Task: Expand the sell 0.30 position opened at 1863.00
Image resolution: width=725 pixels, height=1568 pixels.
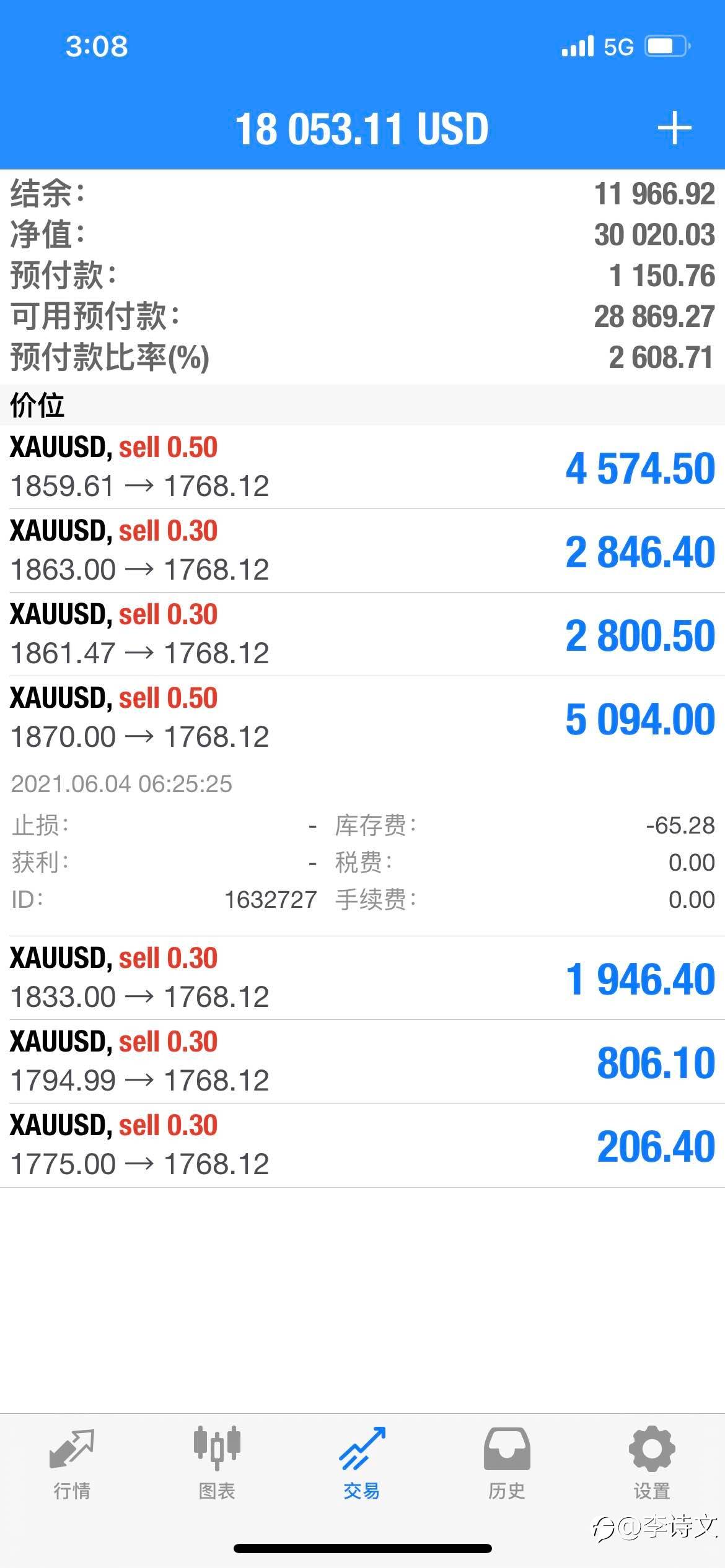Action: click(362, 551)
